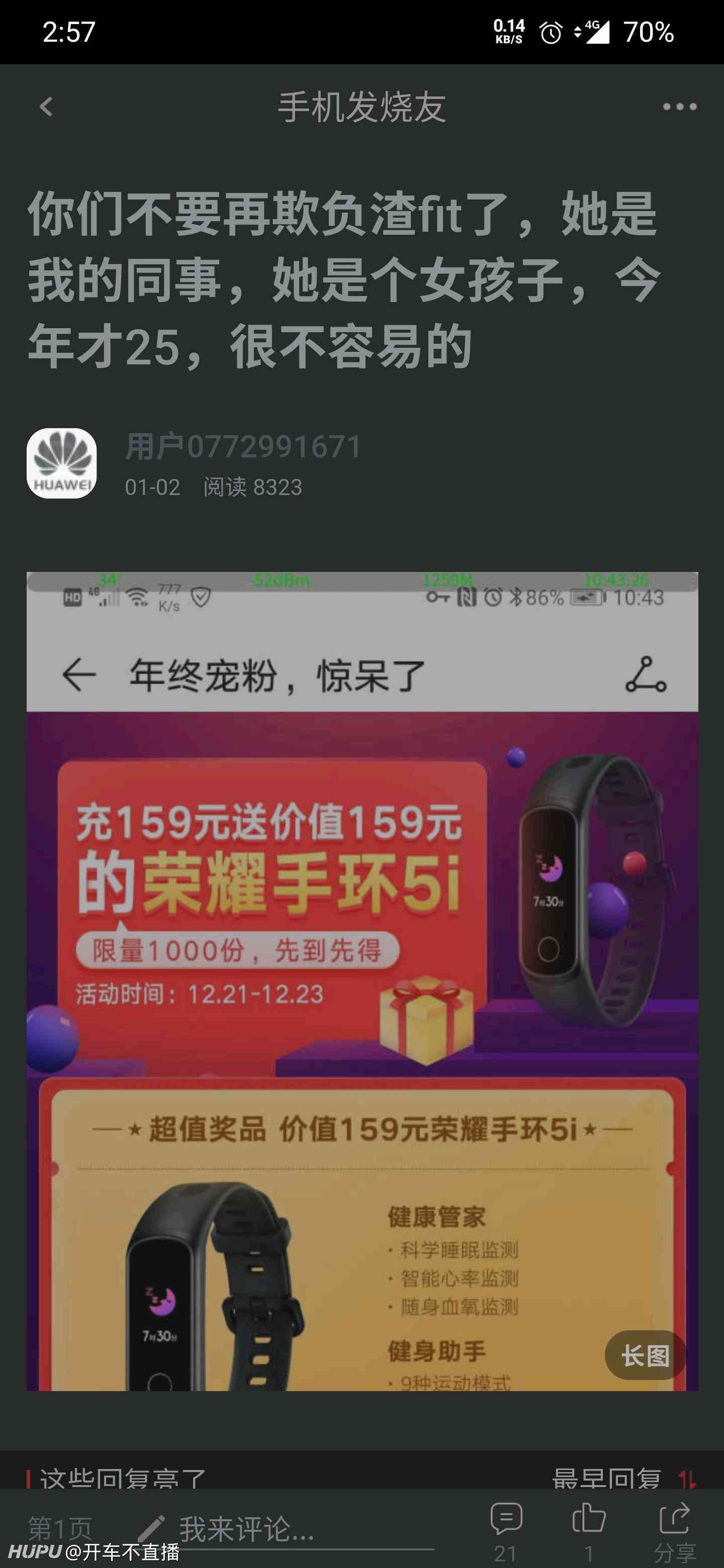
Task: Share this post via 分享
Action: coord(674,1531)
